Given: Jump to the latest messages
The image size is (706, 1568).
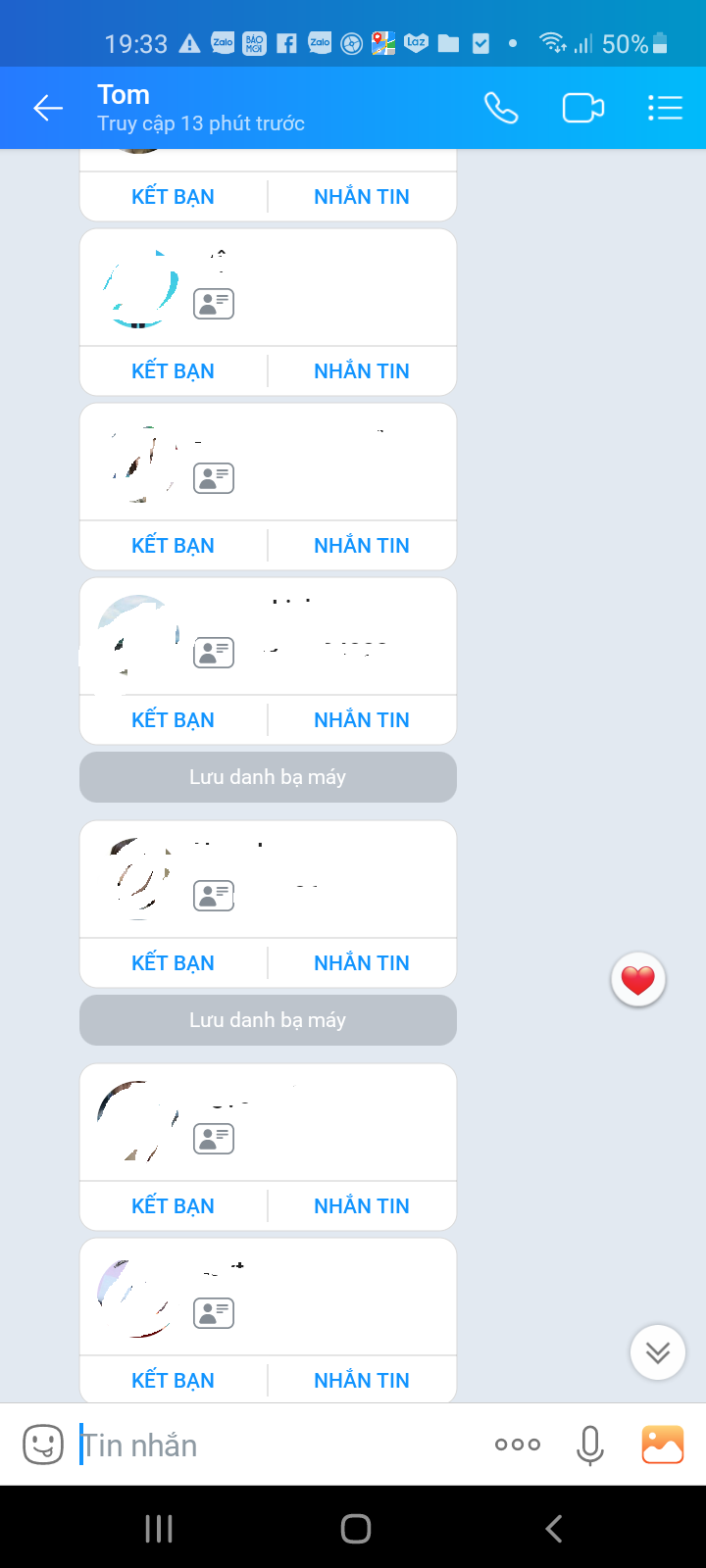Looking at the screenshot, I should 657,1352.
